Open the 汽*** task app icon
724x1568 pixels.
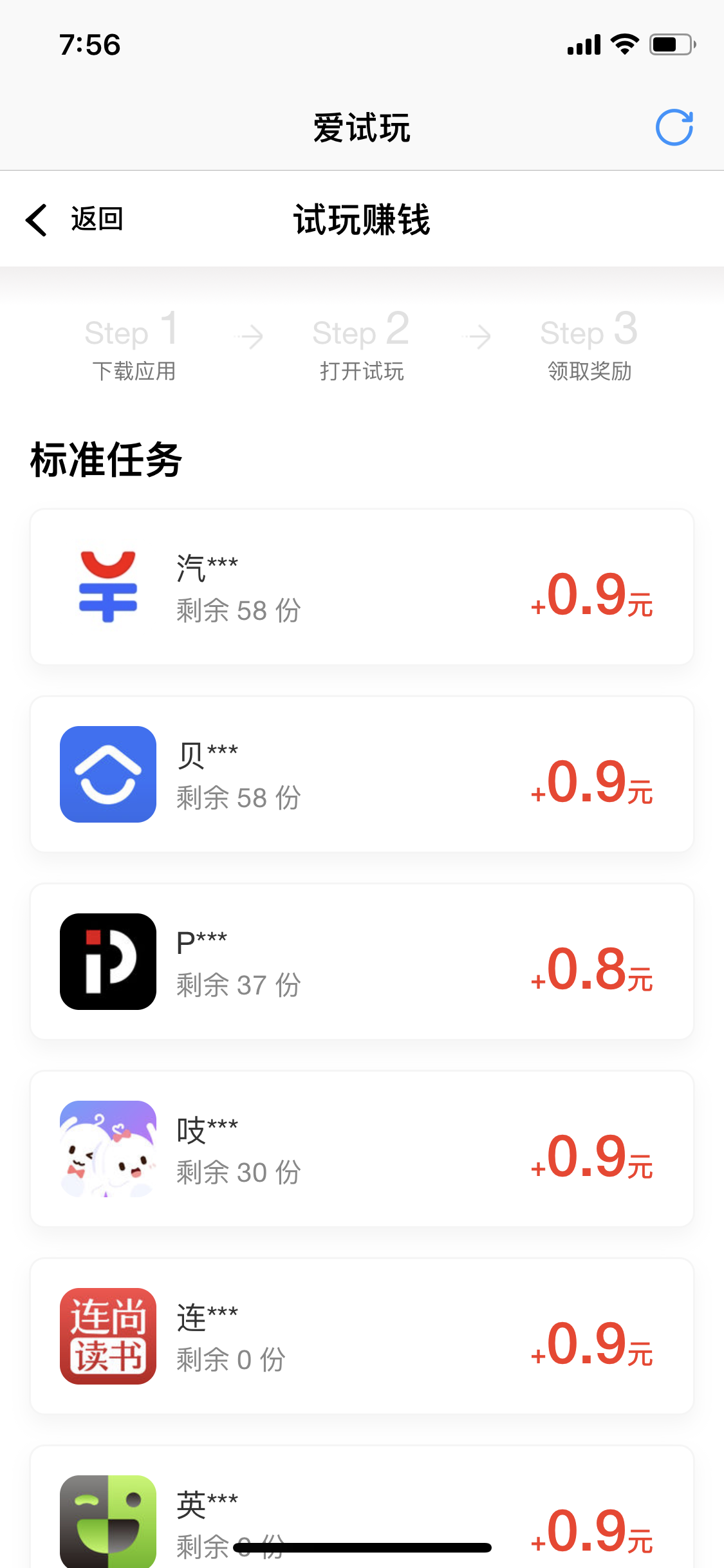pos(107,586)
